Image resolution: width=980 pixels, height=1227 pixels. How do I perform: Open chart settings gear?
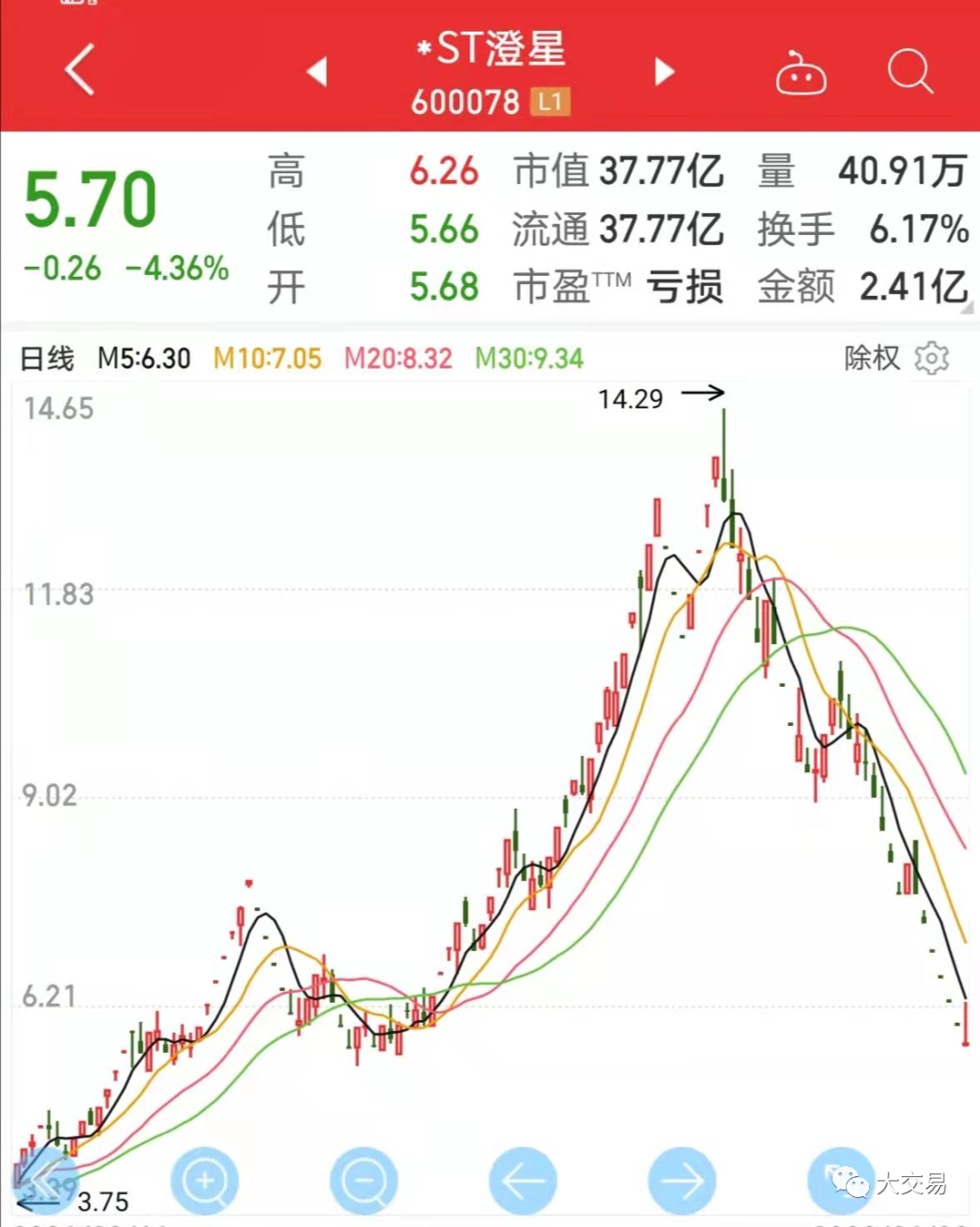click(x=931, y=358)
